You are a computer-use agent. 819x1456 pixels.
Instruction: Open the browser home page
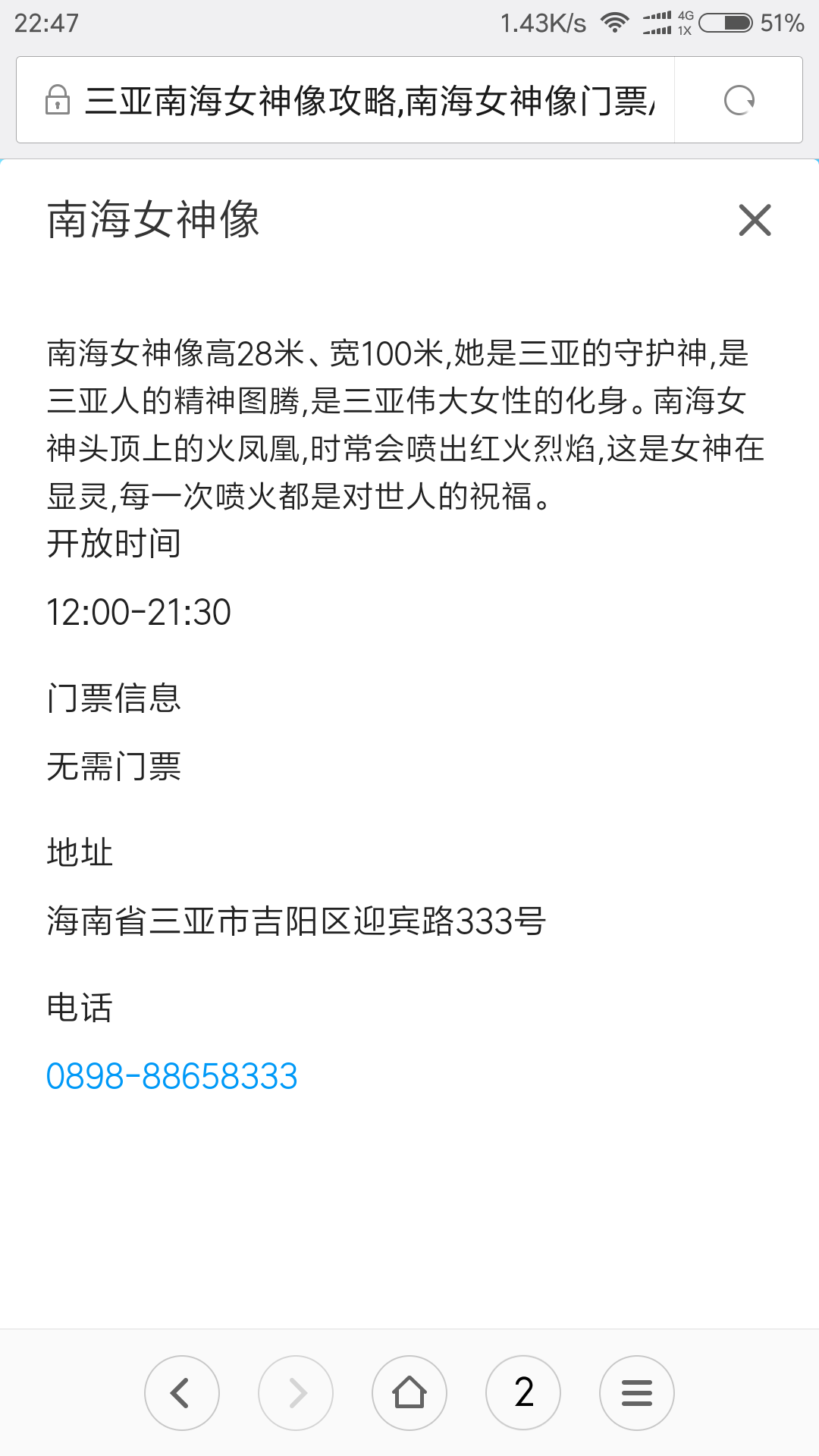pyautogui.click(x=409, y=1393)
